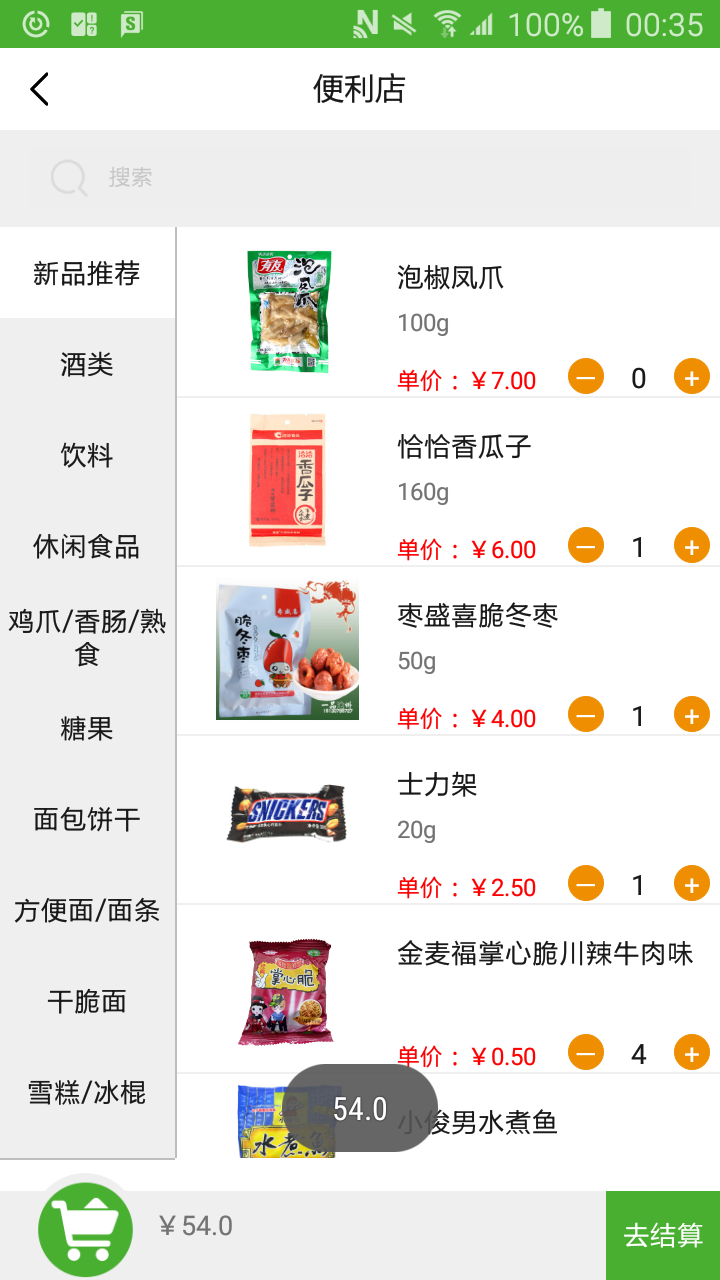The height and width of the screenshot is (1280, 720).
Task: Open the shopping cart icon
Action: [x=85, y=1229]
